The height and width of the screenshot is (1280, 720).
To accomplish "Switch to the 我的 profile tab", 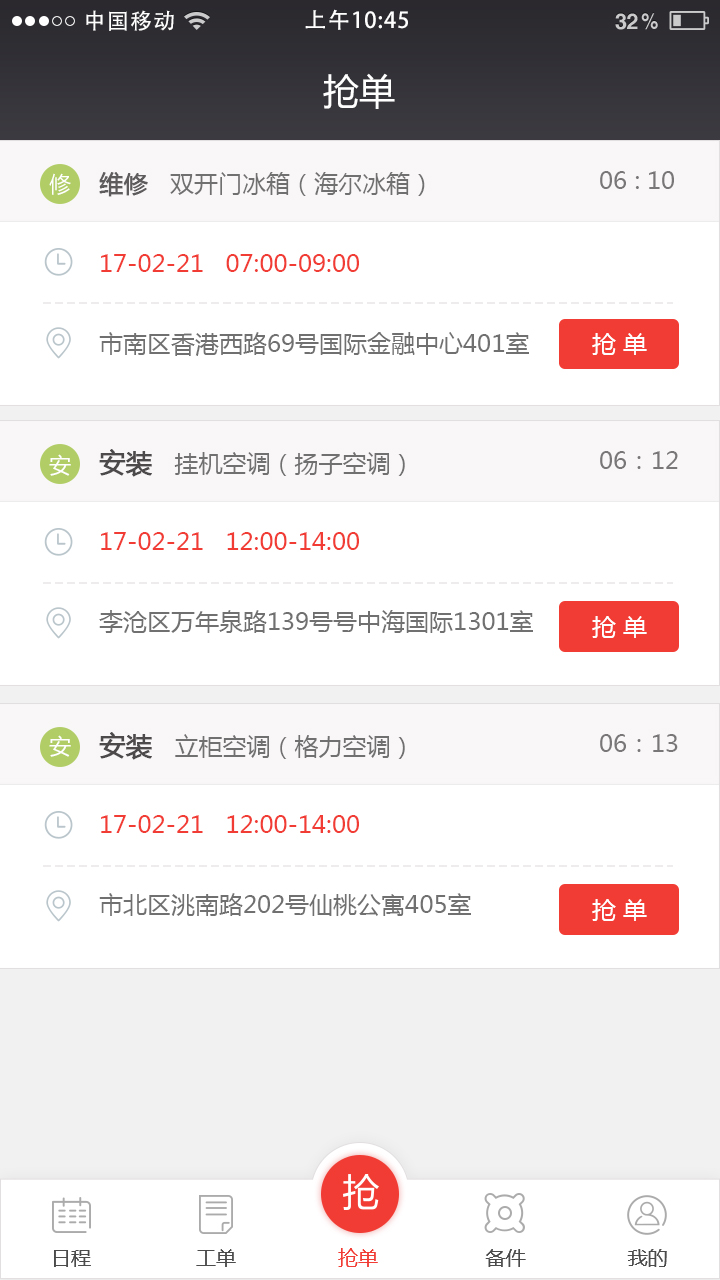I will click(x=647, y=1230).
